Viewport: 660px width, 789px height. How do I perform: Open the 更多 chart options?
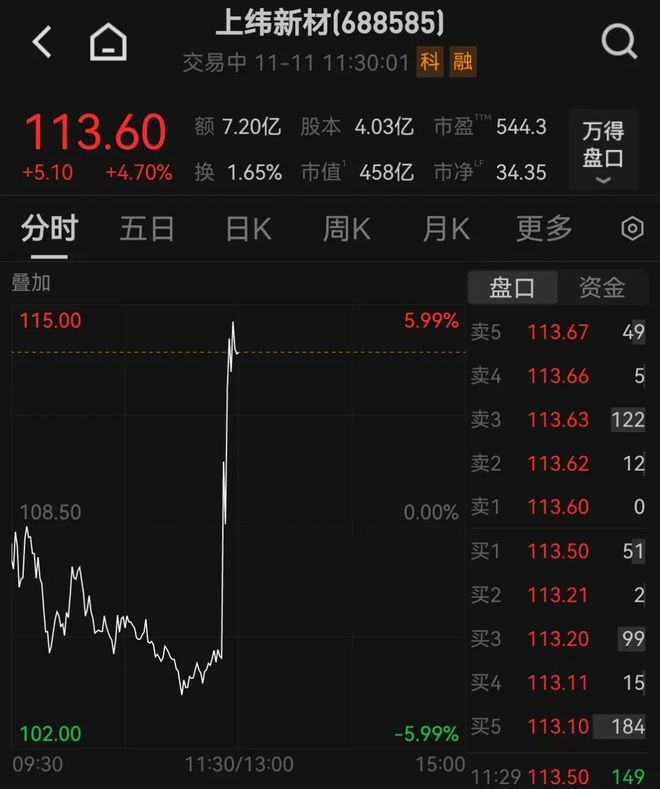[544, 229]
